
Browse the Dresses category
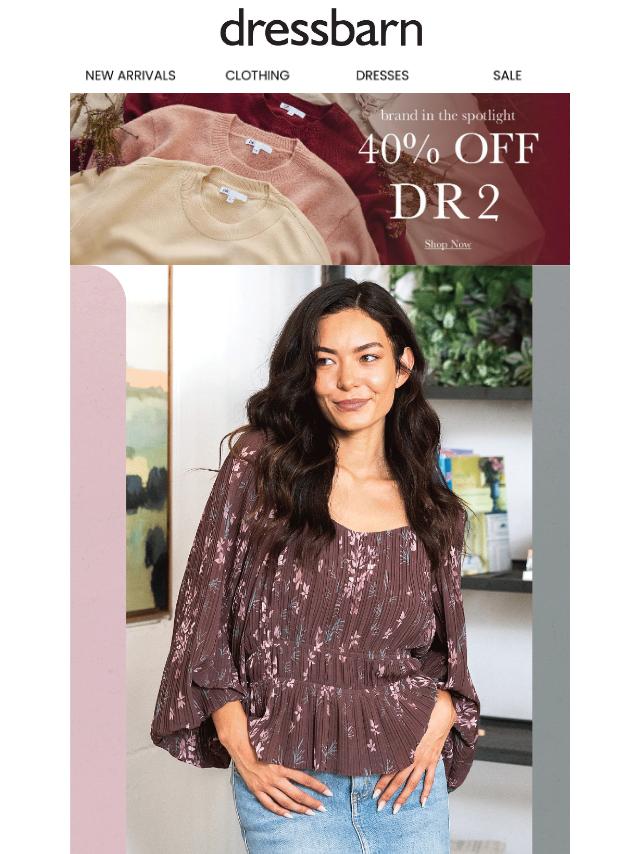point(382,75)
